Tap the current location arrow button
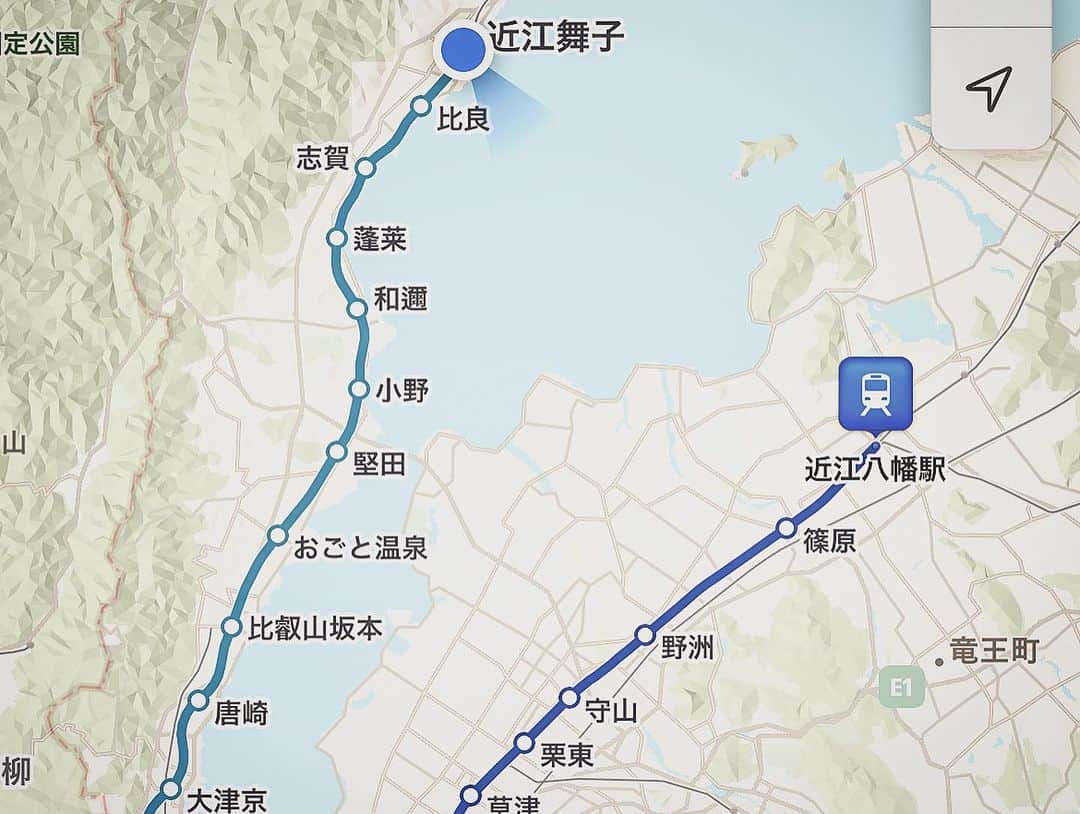Screen dimensions: 1080x814 (989, 89)
